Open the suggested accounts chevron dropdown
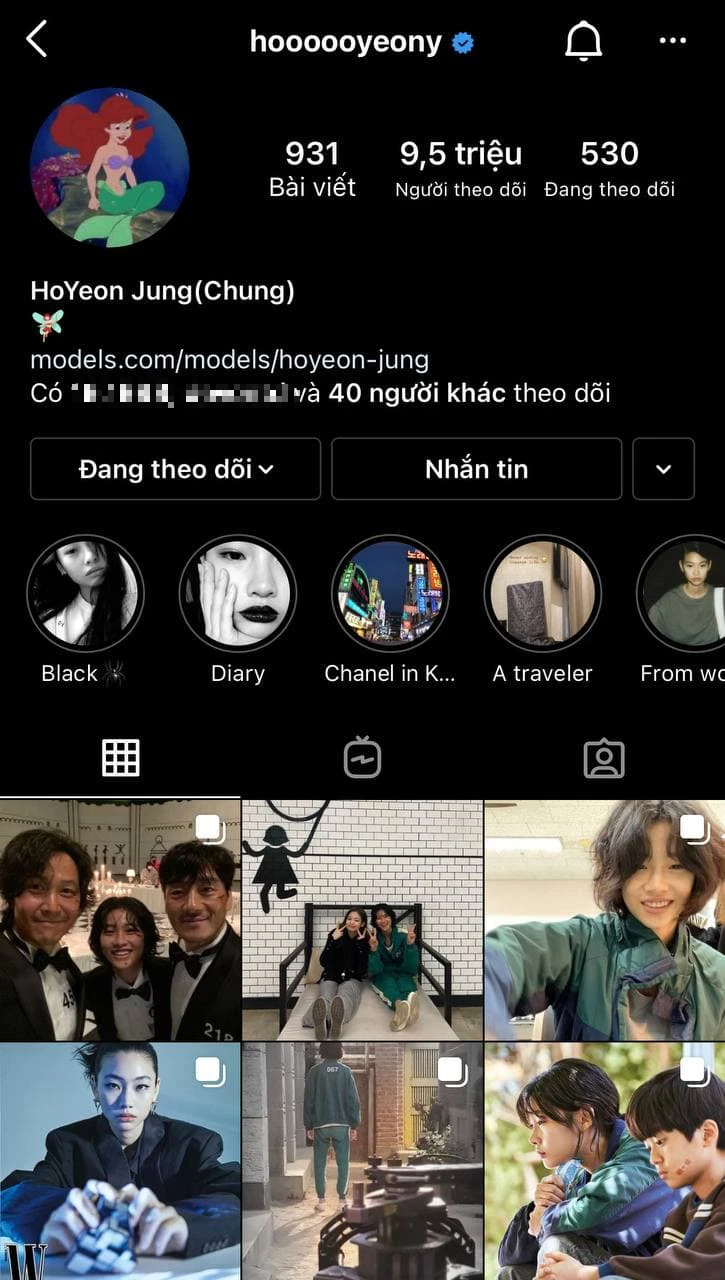 [x=661, y=469]
